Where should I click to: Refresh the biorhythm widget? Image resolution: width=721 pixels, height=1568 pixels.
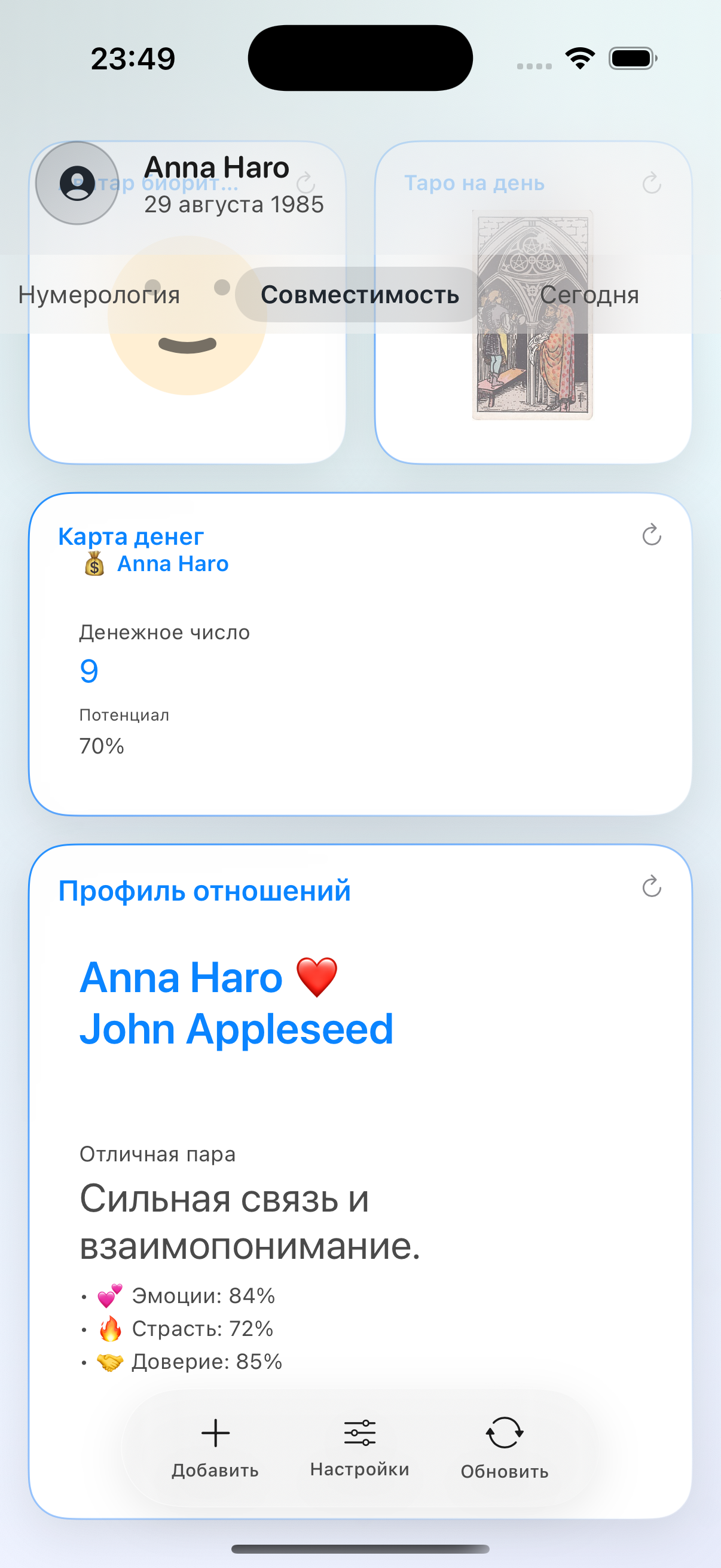(307, 182)
